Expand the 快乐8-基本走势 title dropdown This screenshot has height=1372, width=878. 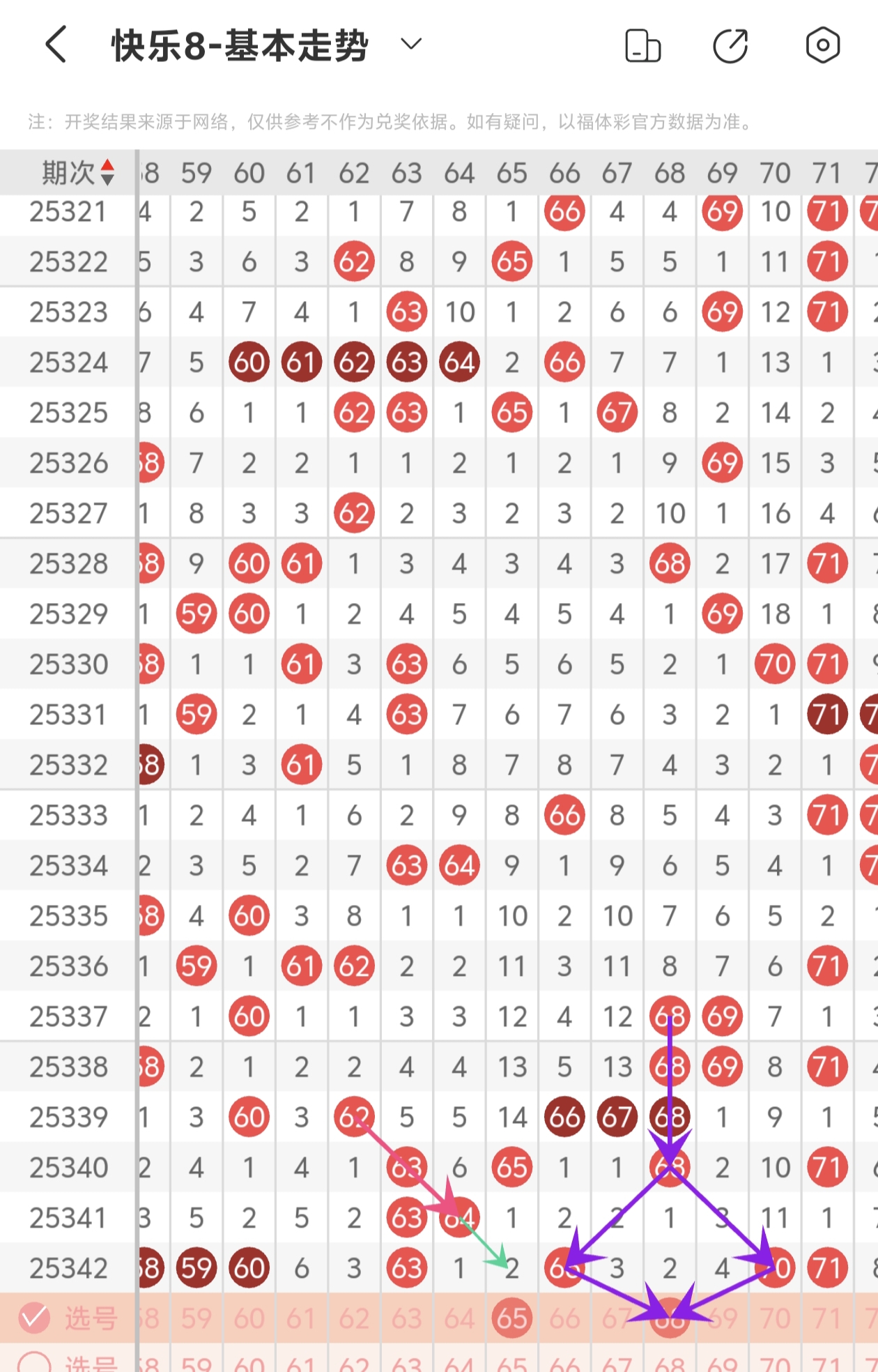[x=411, y=45]
